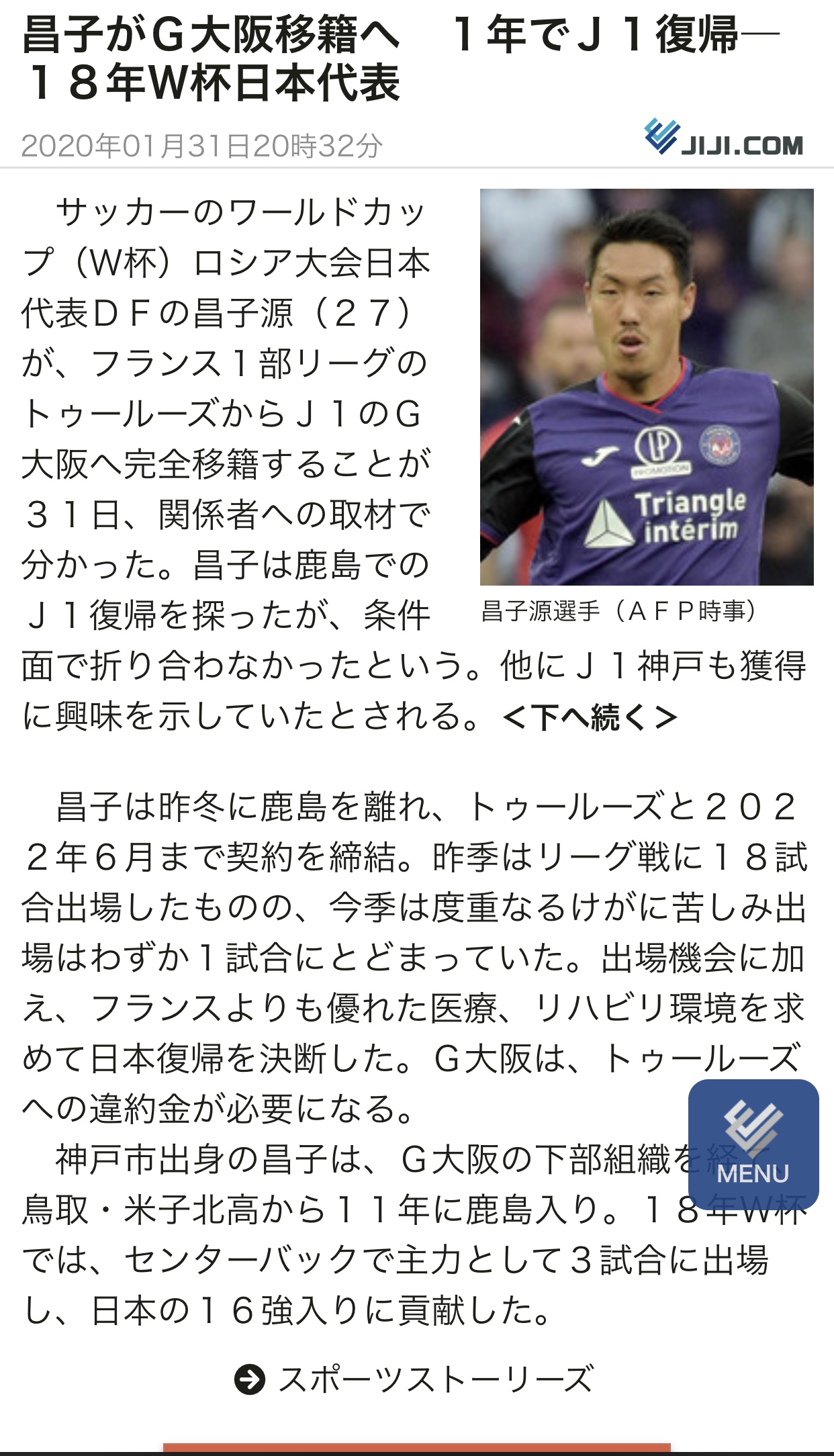834x1456 pixels.
Task: View the photo of 昌子源選手
Action: (x=647, y=387)
